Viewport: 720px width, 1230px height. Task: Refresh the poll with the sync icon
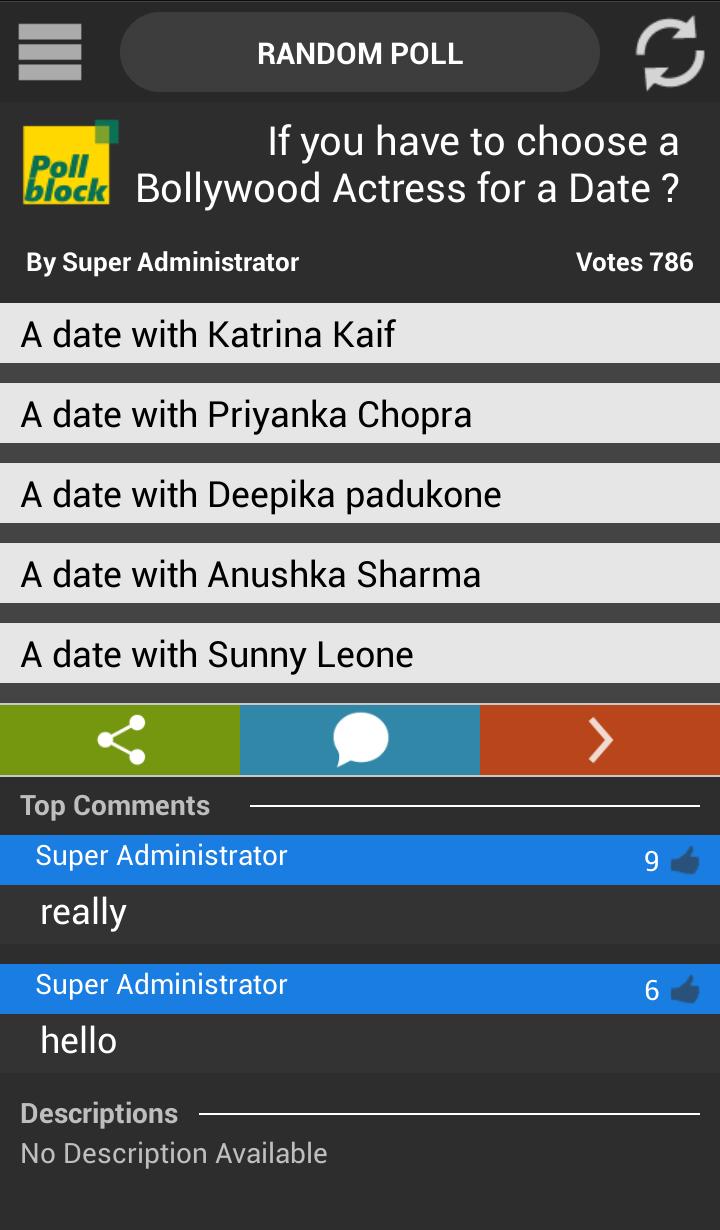670,53
